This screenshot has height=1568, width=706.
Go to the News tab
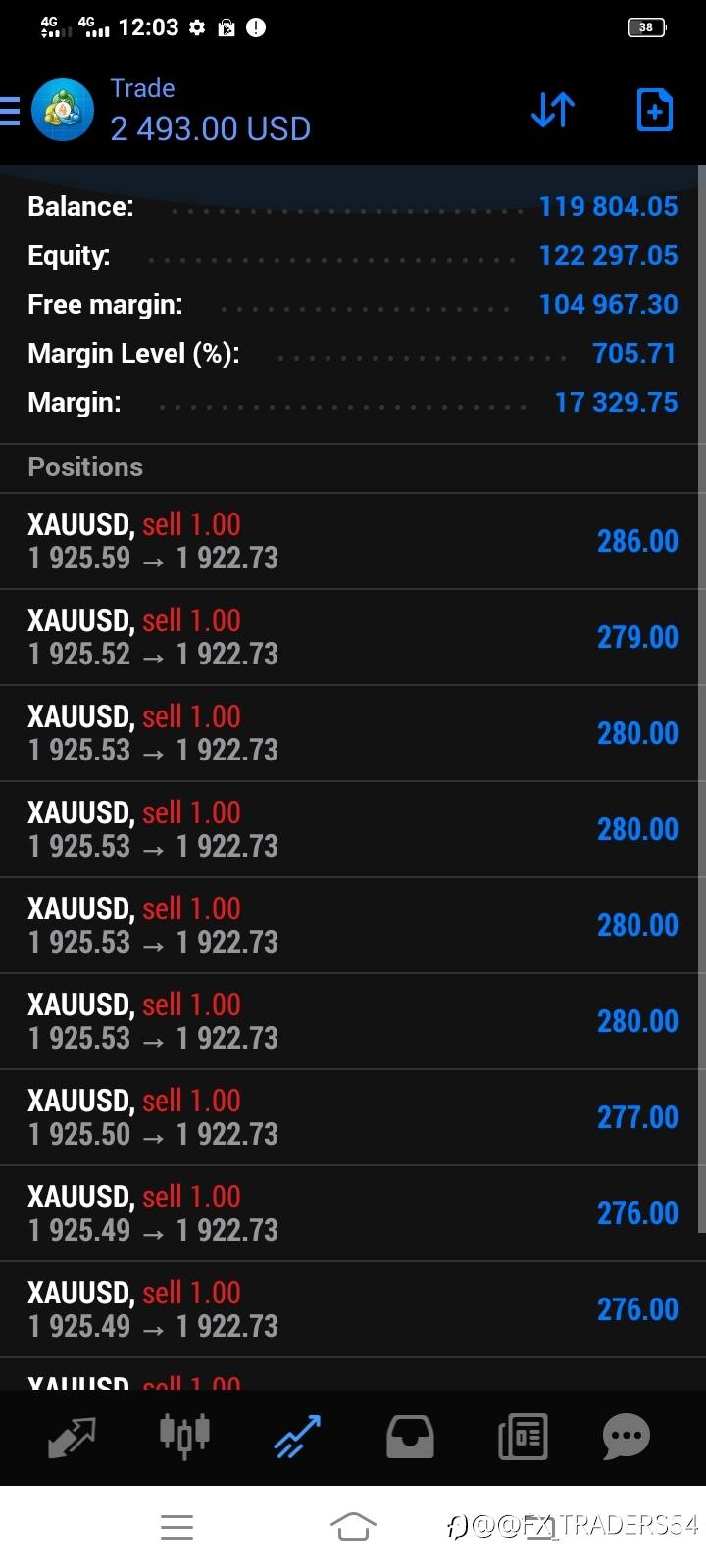point(523,1438)
